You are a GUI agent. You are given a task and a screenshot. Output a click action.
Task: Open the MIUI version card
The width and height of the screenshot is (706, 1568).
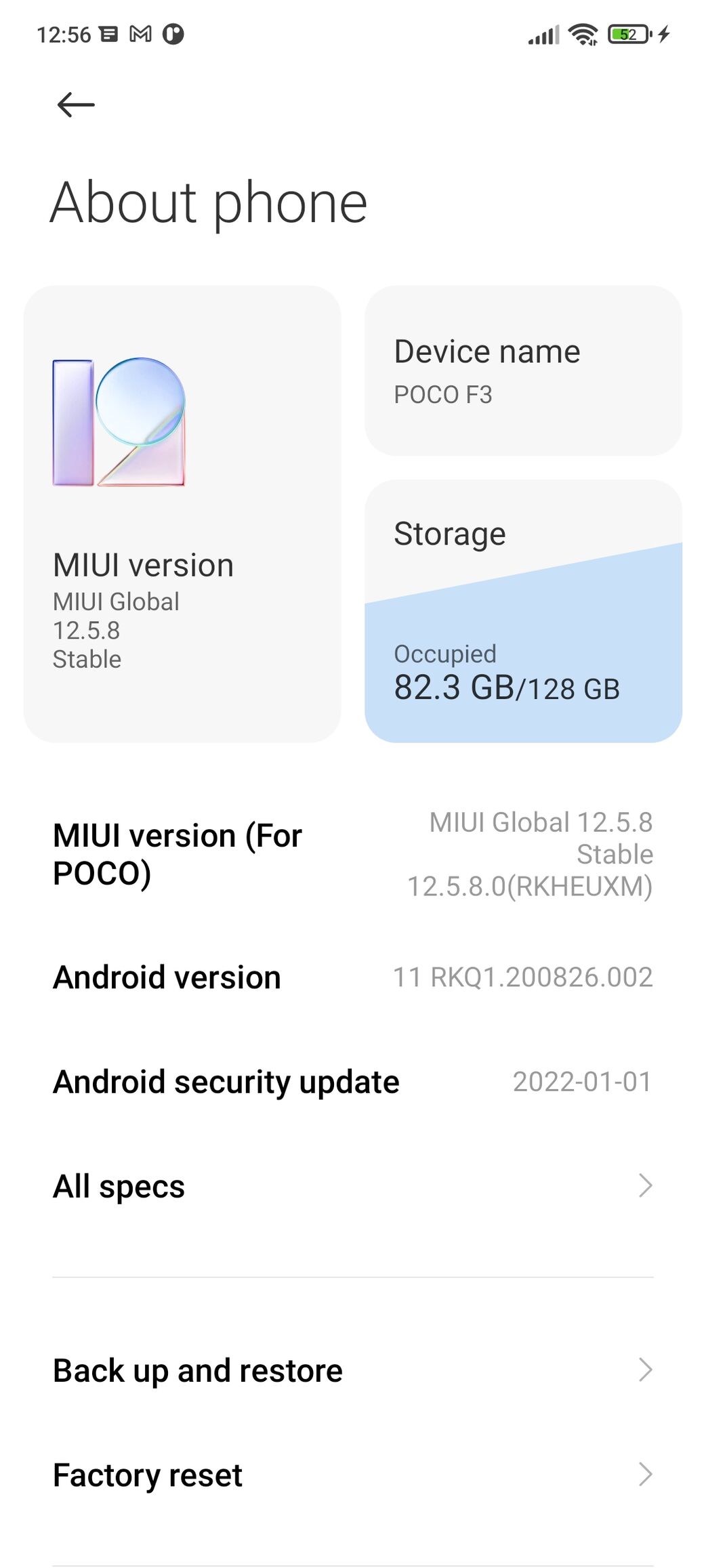pos(182,513)
